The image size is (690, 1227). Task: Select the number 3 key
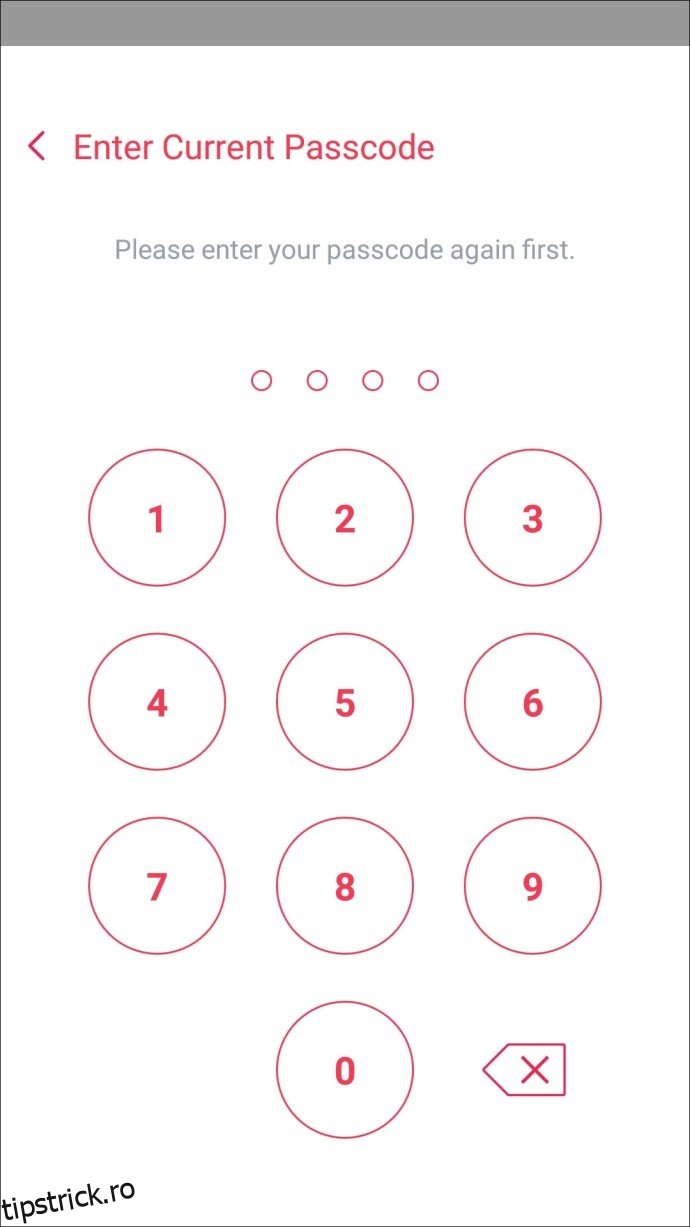532,518
